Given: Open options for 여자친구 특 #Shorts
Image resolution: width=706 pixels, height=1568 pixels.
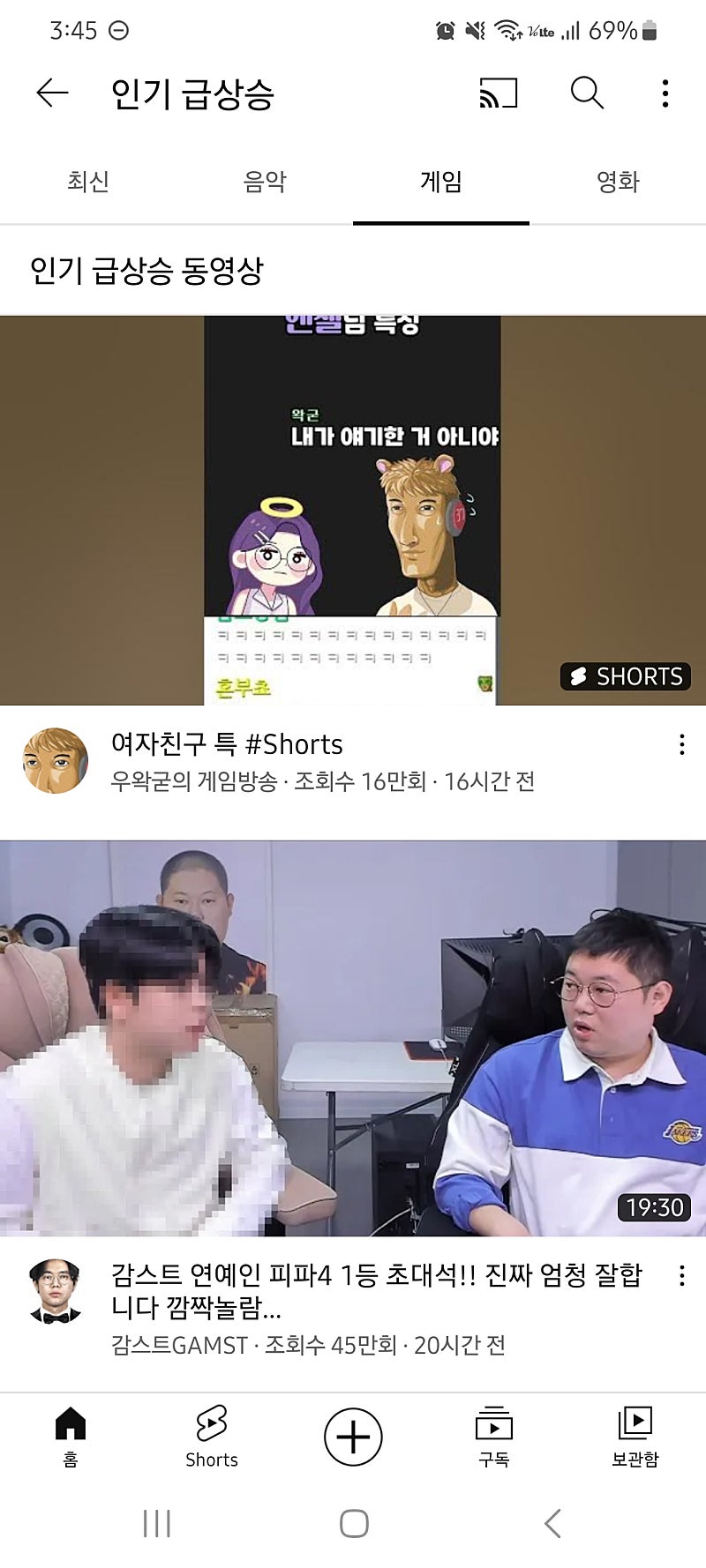Looking at the screenshot, I should pyautogui.click(x=681, y=744).
